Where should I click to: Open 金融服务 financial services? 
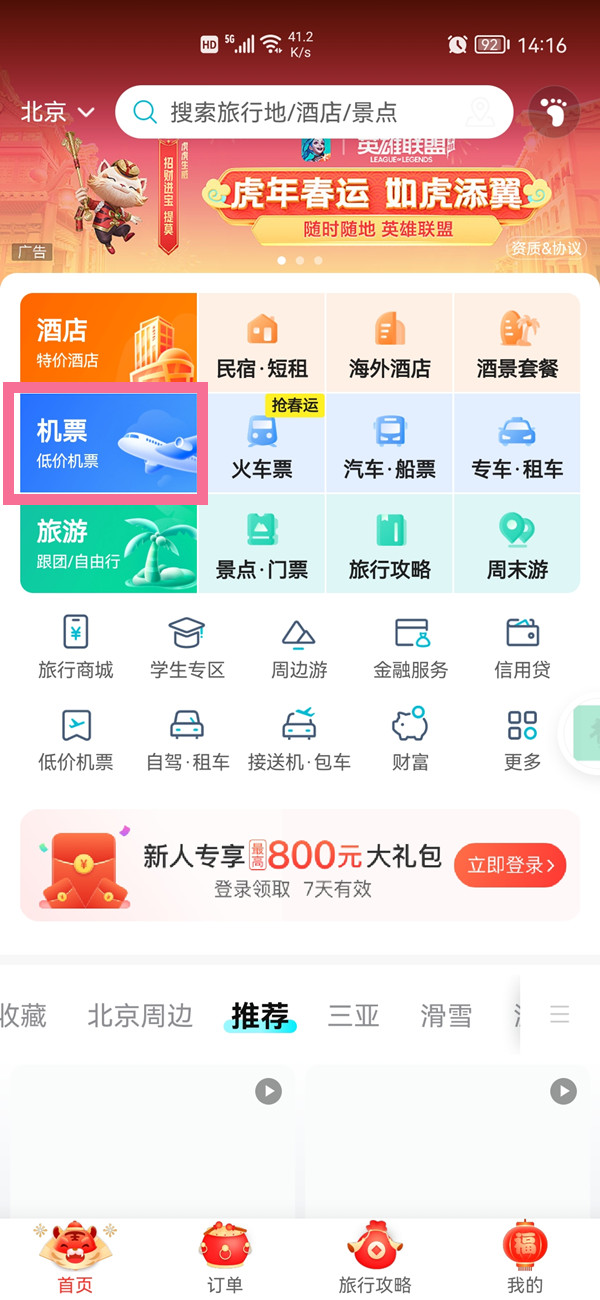pos(411,647)
